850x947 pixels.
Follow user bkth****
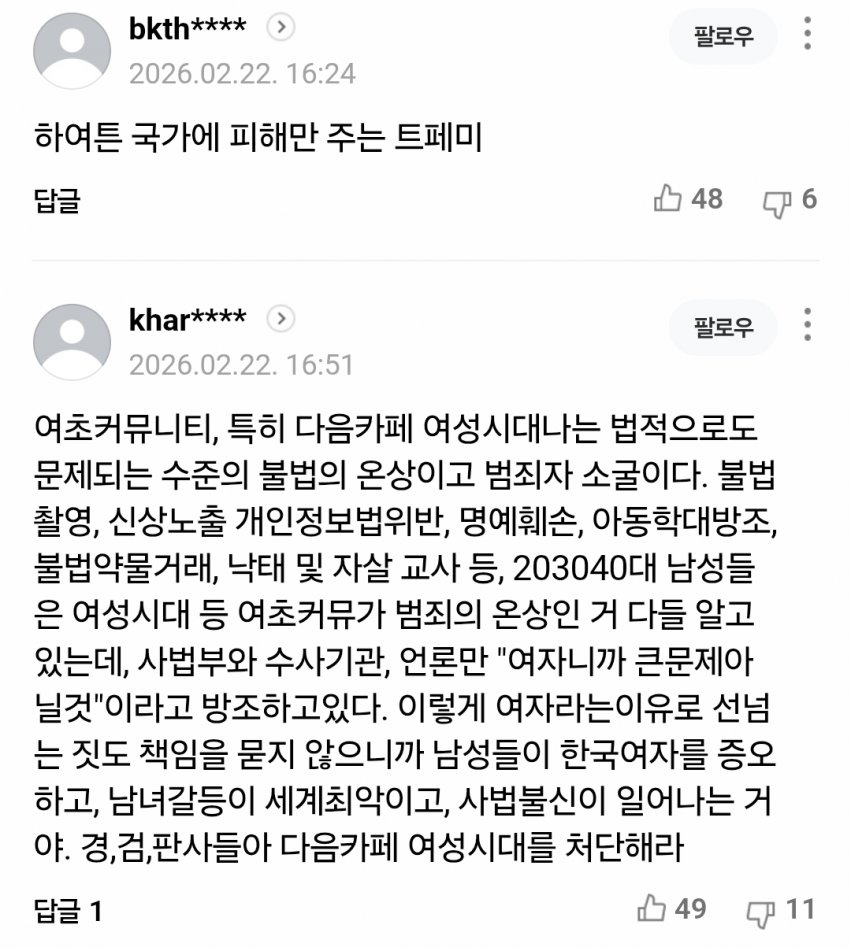(x=722, y=37)
